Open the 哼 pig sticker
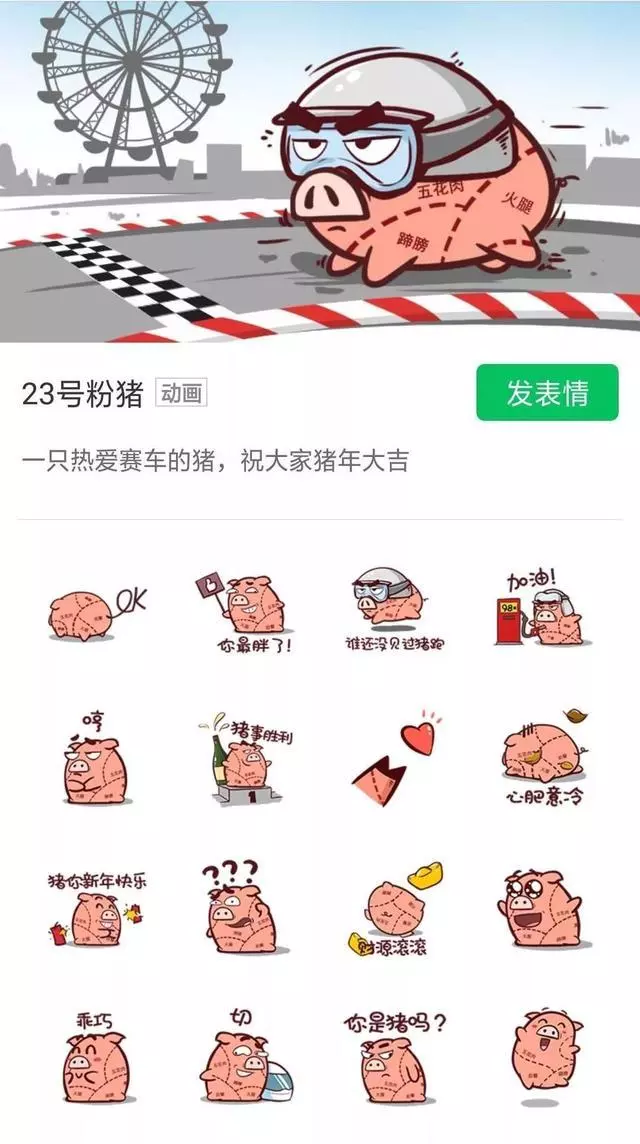This screenshot has height=1144, width=640. tap(95, 759)
